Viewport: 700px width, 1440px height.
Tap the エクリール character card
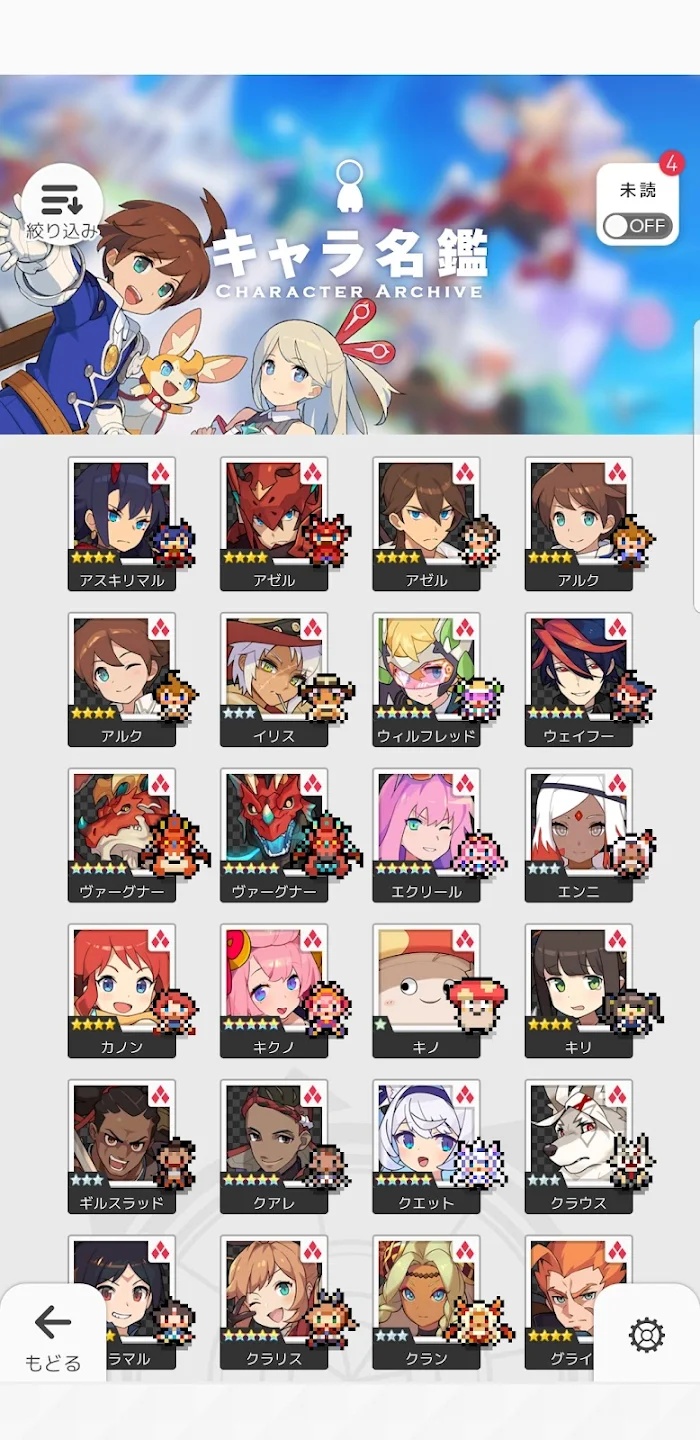click(x=426, y=835)
